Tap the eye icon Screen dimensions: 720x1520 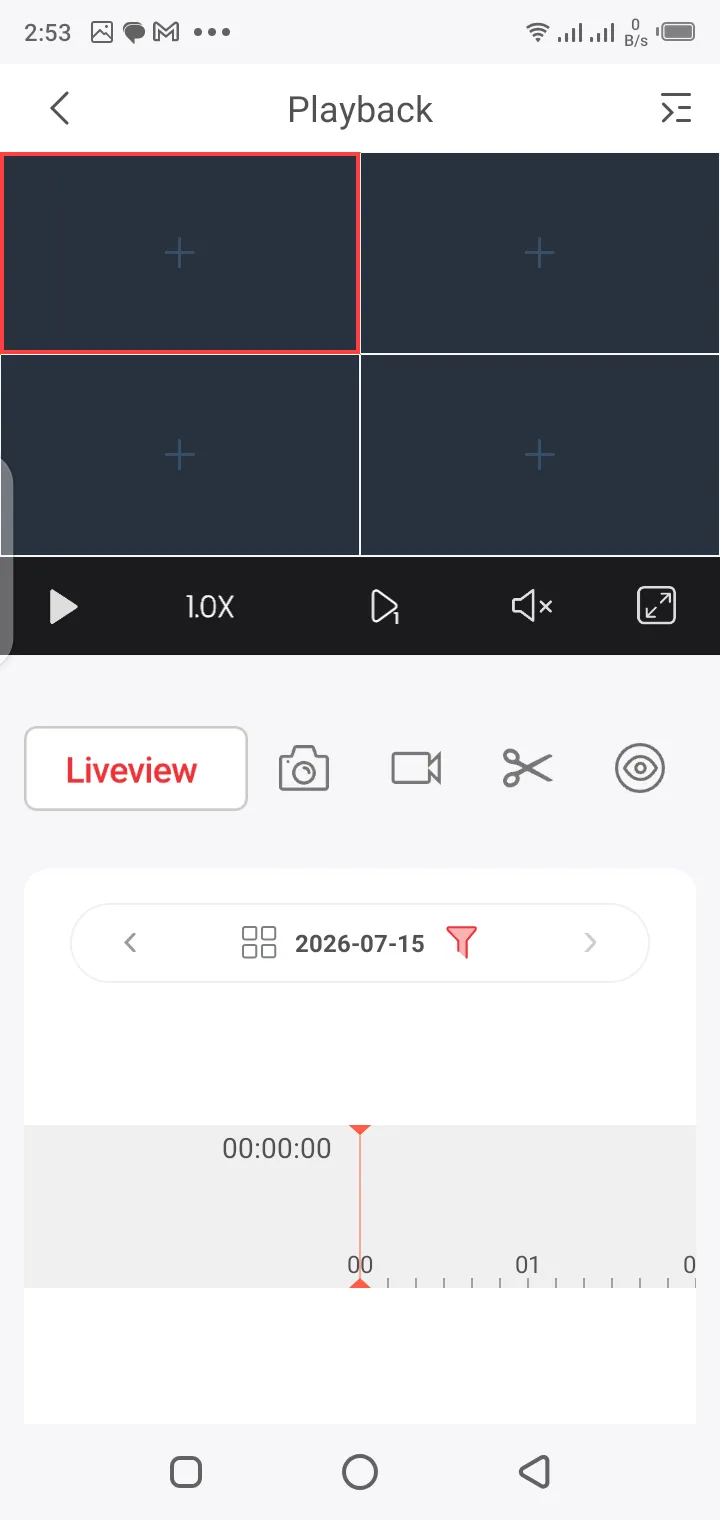pyautogui.click(x=640, y=769)
